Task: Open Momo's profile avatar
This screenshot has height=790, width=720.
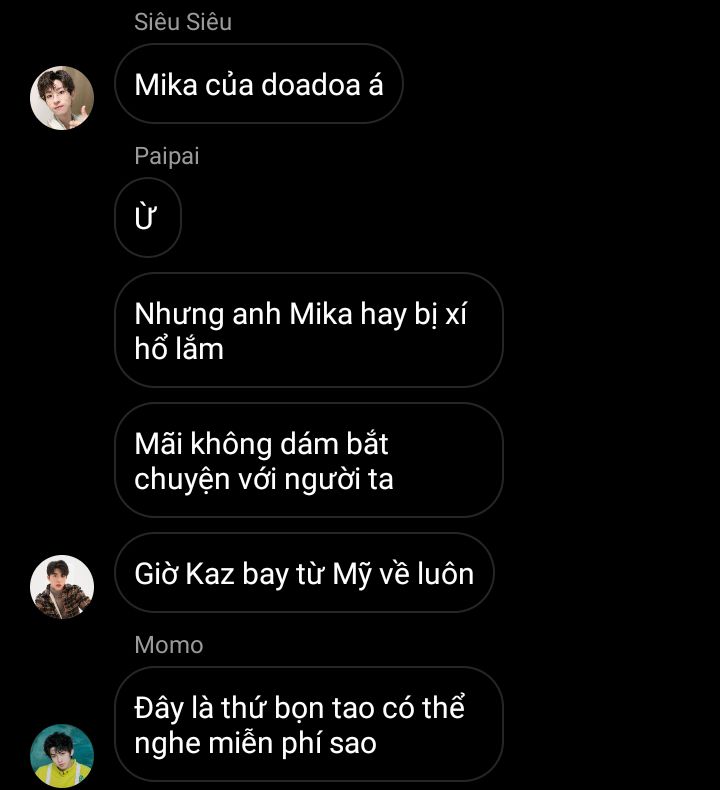Action: [62, 755]
